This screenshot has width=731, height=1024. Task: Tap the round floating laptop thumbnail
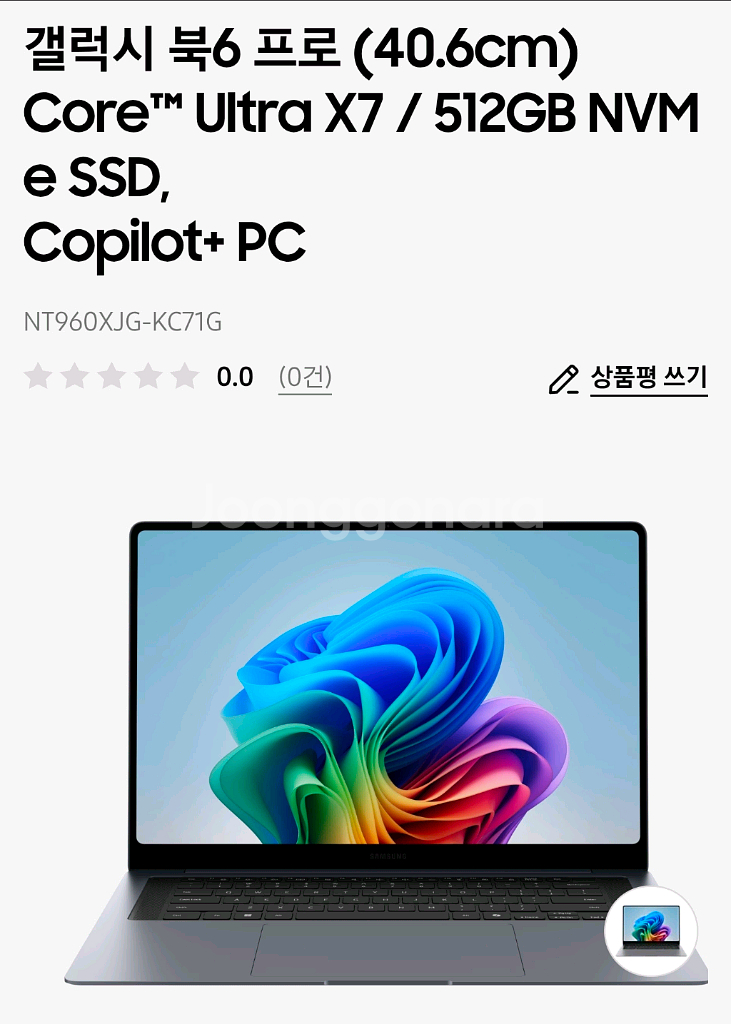tap(651, 932)
